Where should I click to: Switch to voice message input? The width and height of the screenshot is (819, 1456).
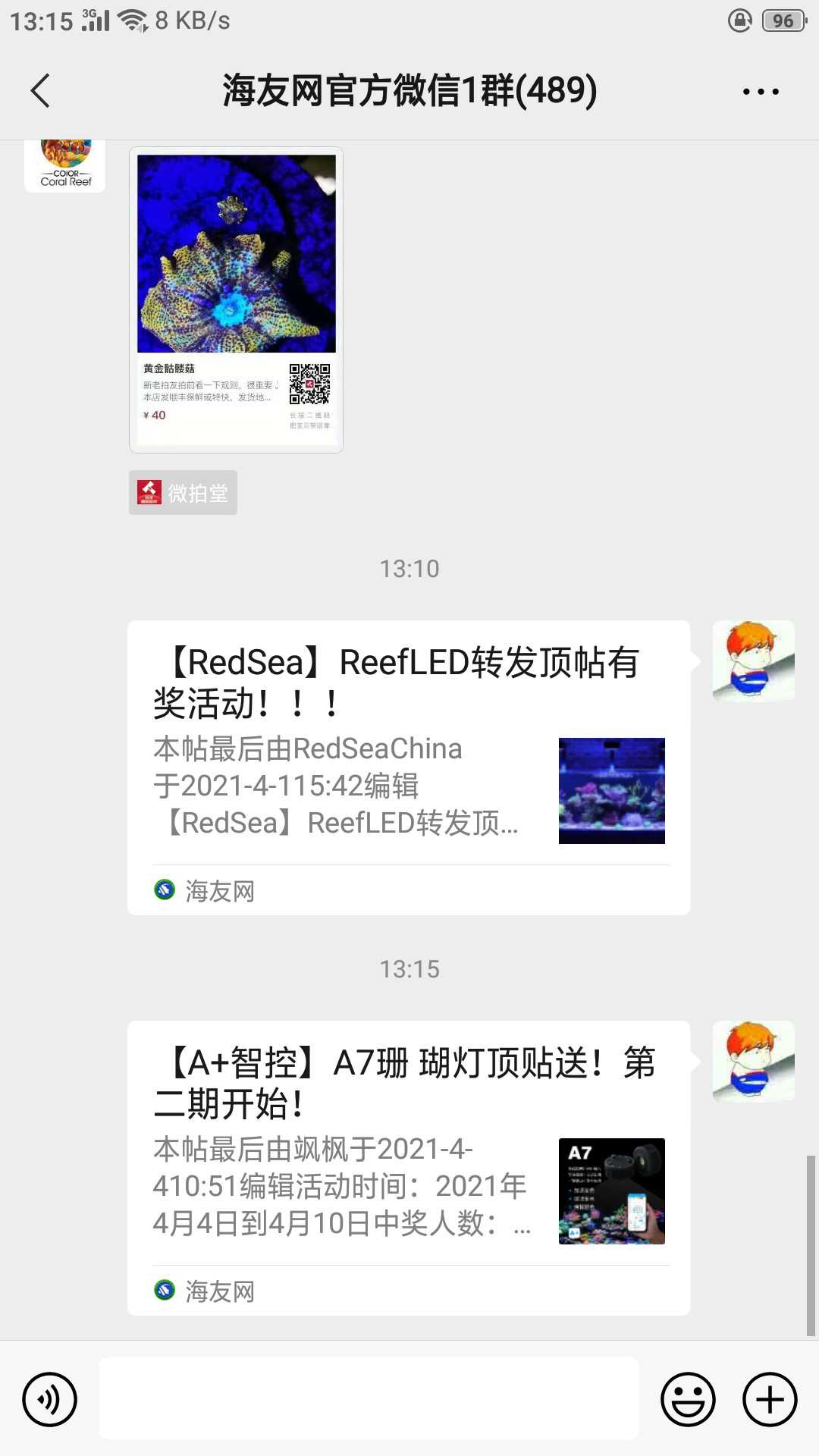[50, 1399]
